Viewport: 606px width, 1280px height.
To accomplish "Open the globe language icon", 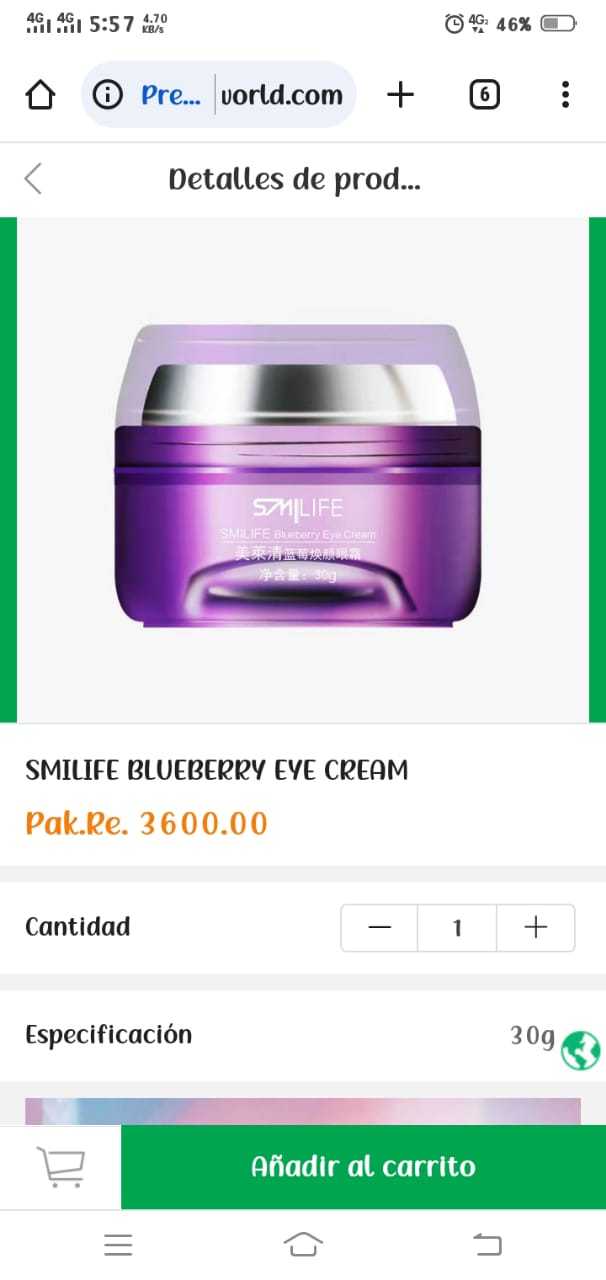I will [x=580, y=1050].
